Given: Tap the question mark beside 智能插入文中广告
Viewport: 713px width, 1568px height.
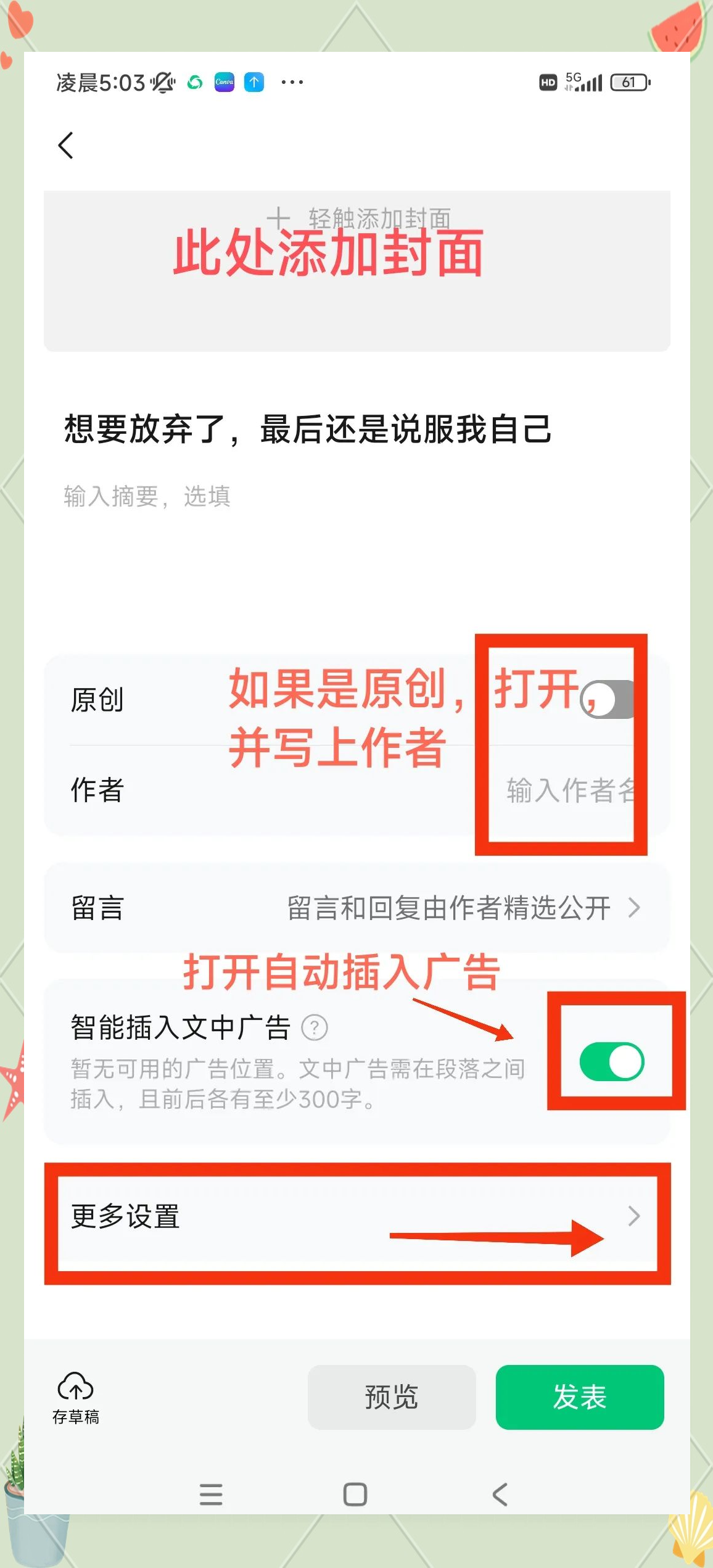Looking at the screenshot, I should click(315, 1029).
